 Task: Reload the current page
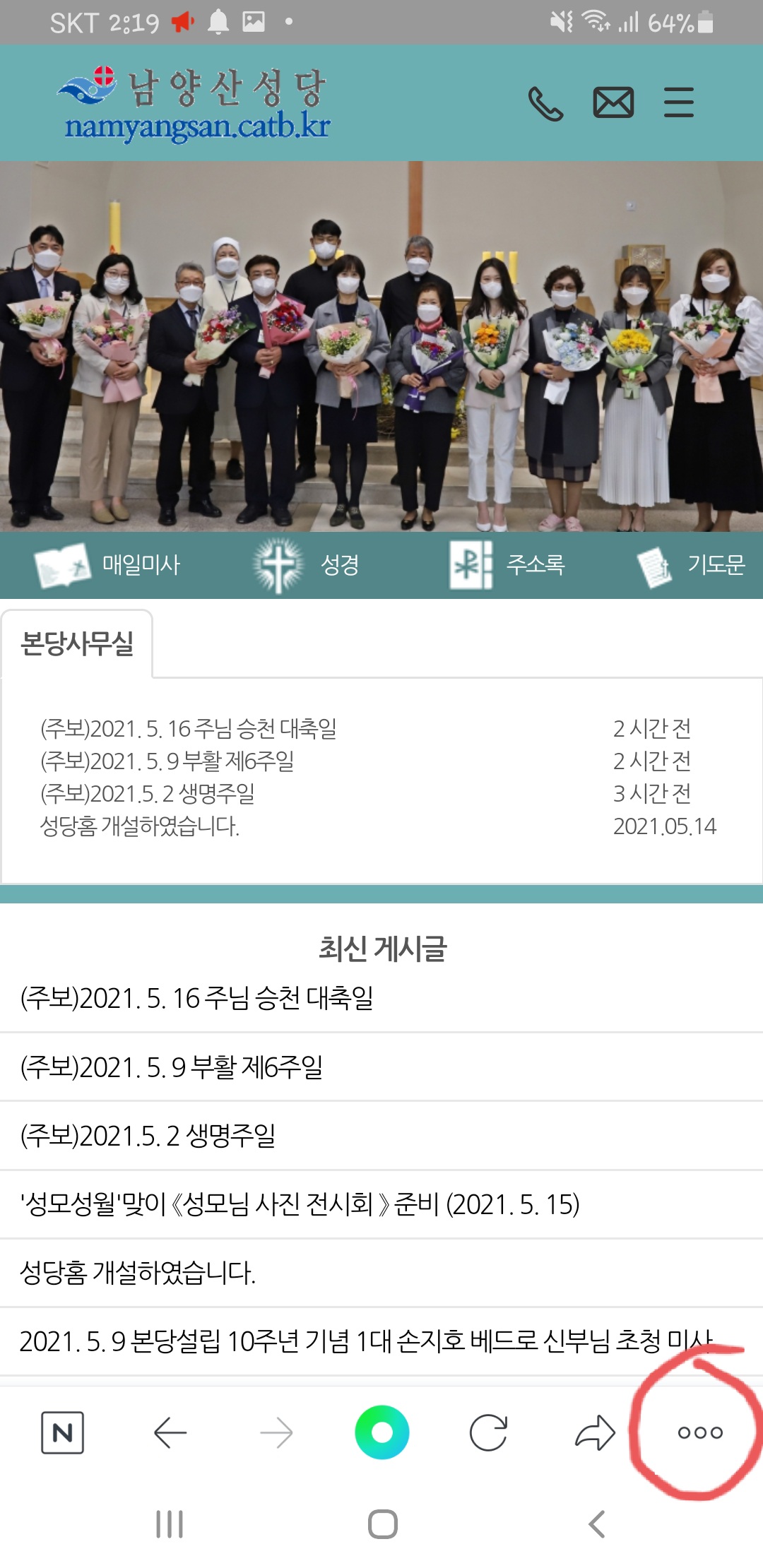click(488, 1432)
